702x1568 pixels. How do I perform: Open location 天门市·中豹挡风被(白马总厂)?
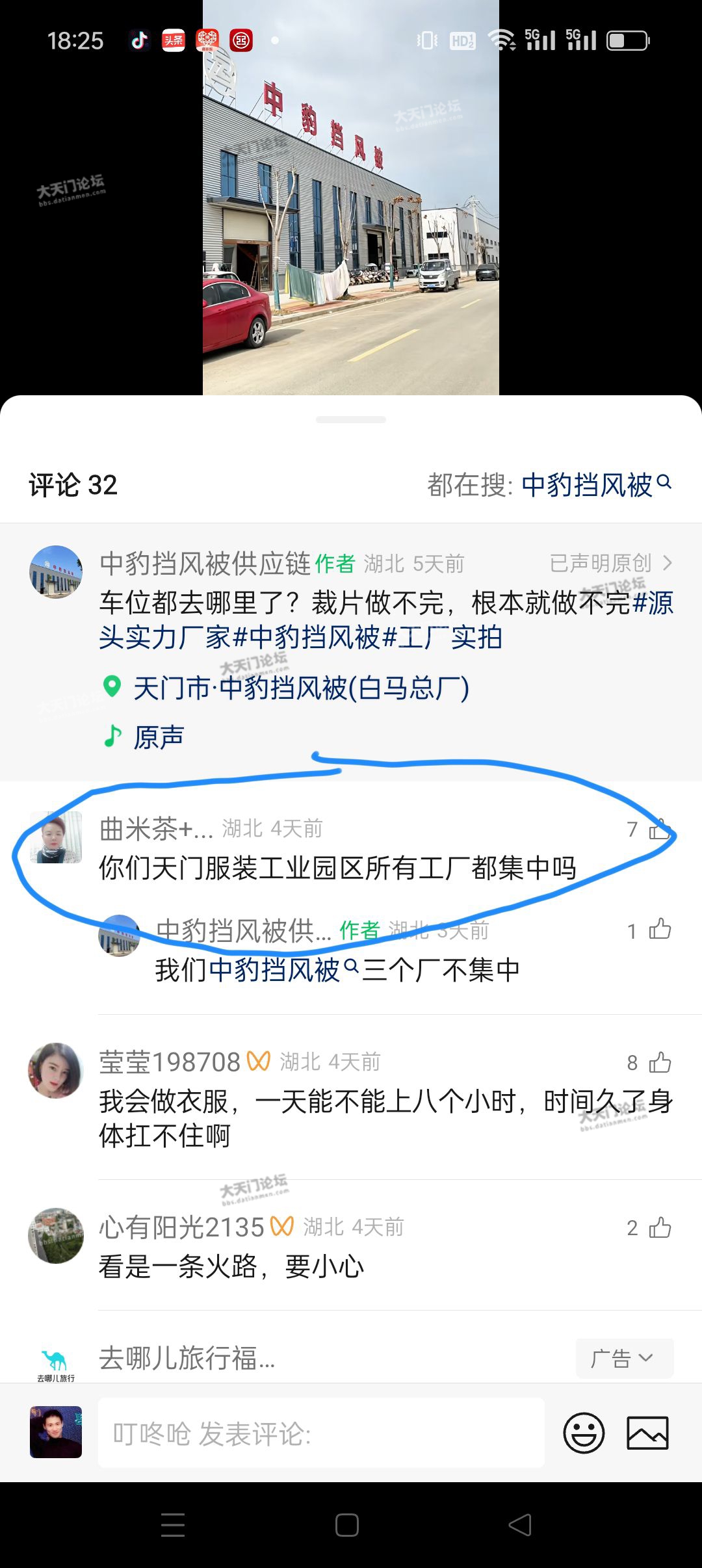(301, 688)
